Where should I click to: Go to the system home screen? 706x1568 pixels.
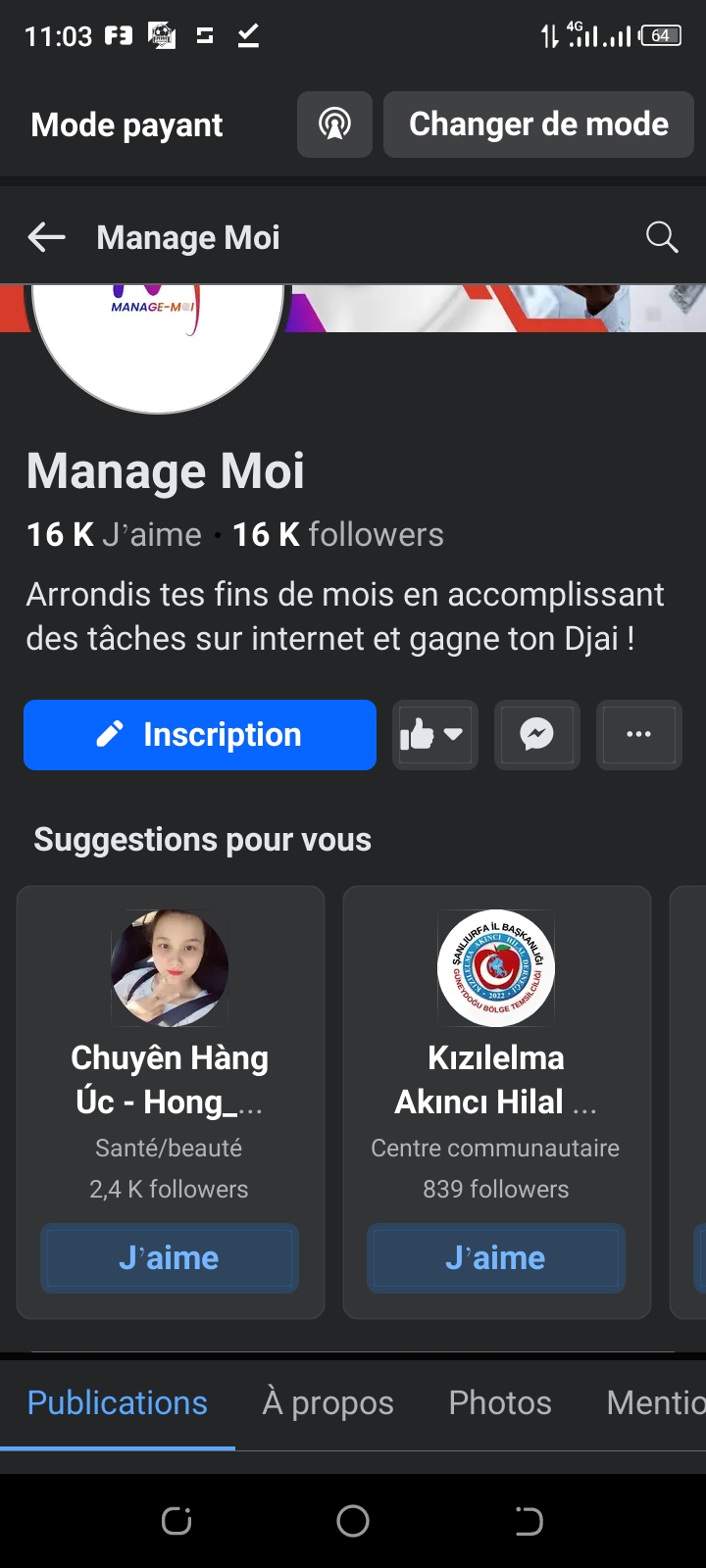pyautogui.click(x=353, y=1521)
